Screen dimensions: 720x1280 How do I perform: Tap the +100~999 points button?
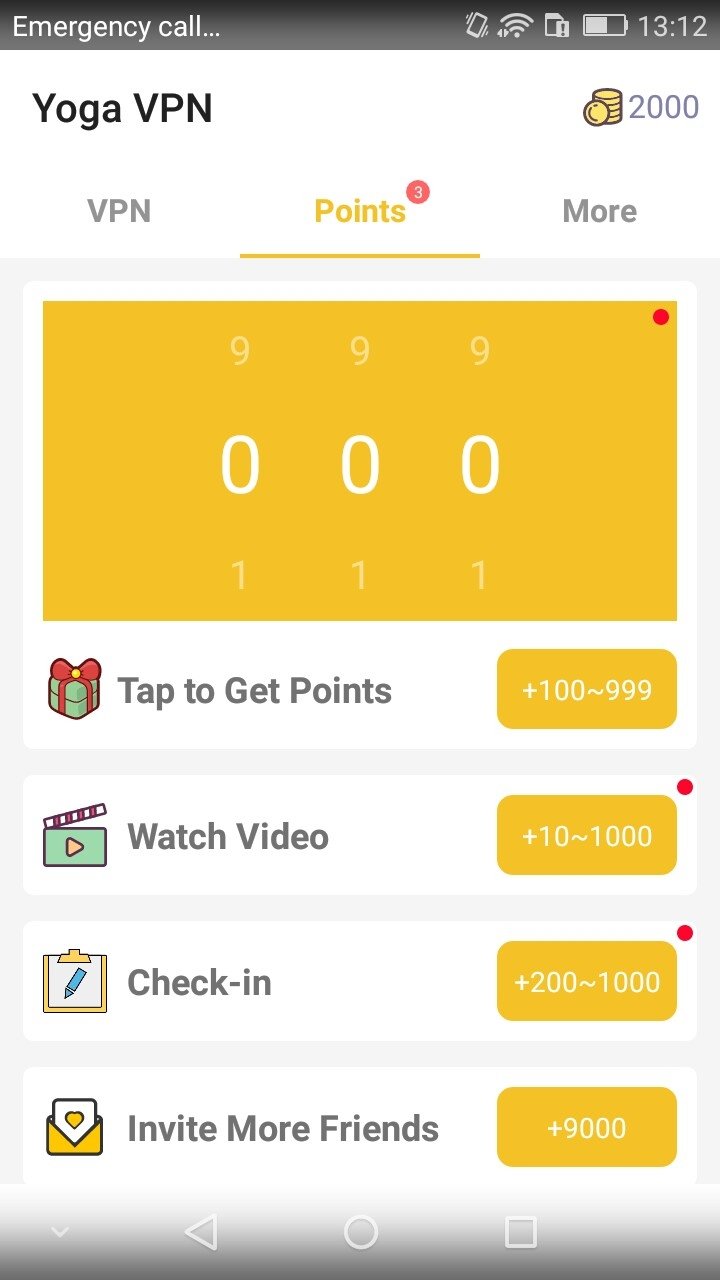587,690
